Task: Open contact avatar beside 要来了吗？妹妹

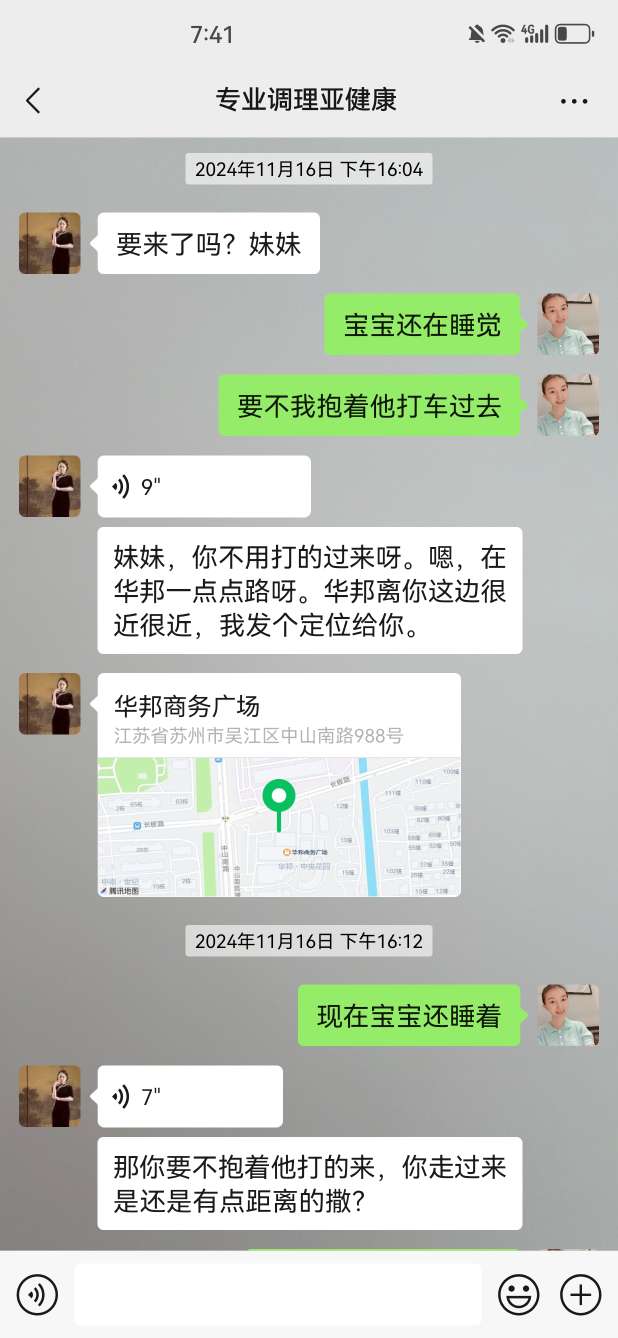Action: [x=50, y=243]
